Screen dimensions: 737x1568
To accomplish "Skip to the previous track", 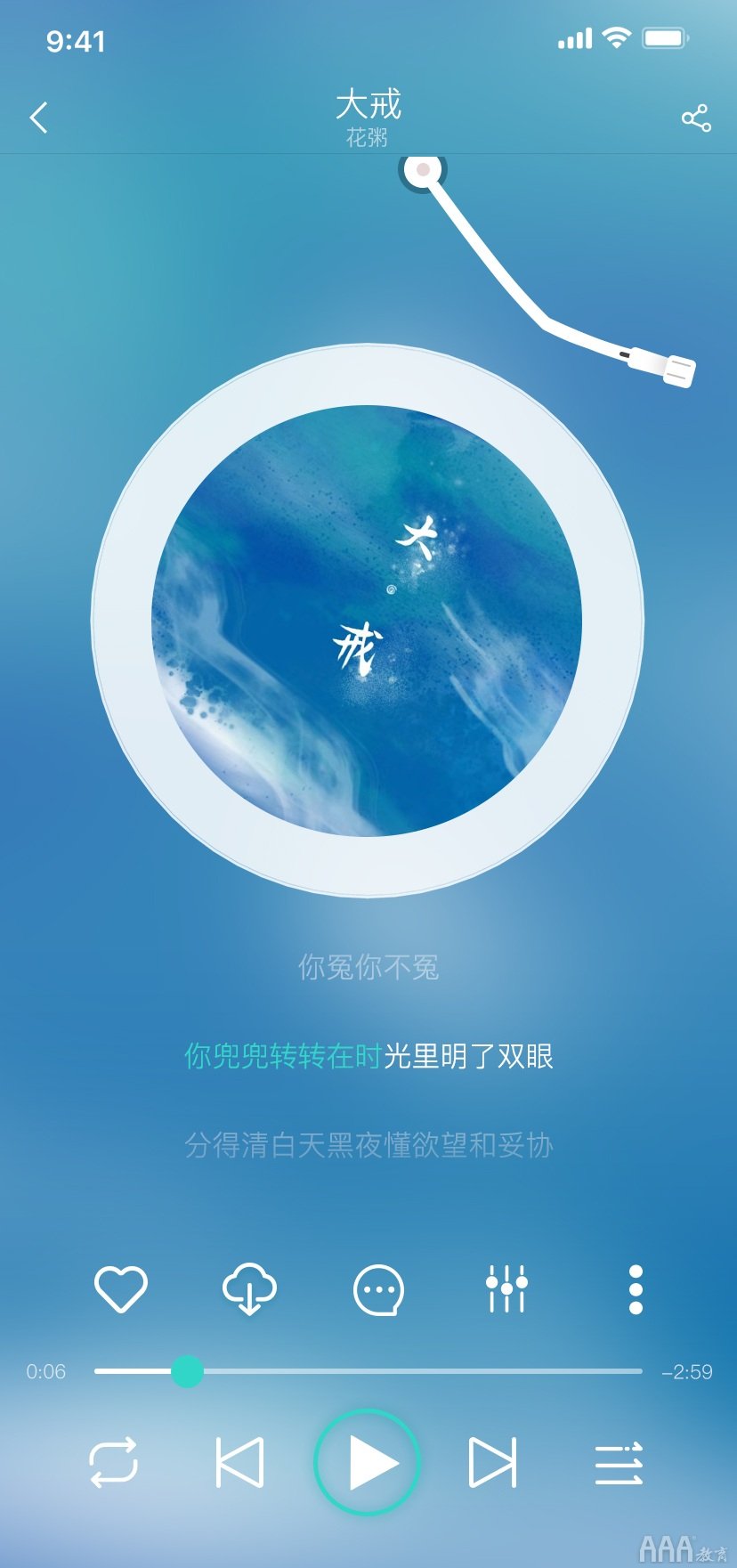I will [x=240, y=1462].
